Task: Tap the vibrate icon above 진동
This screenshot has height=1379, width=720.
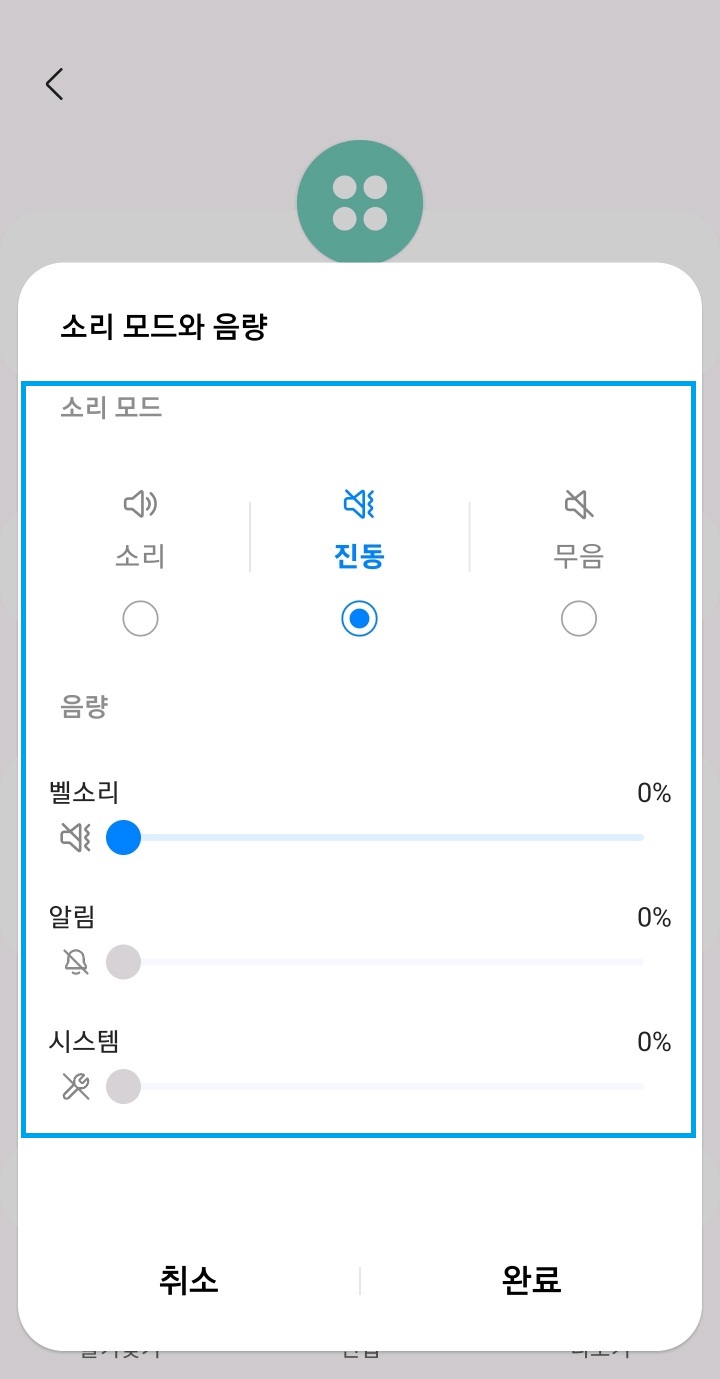Action: click(x=359, y=505)
